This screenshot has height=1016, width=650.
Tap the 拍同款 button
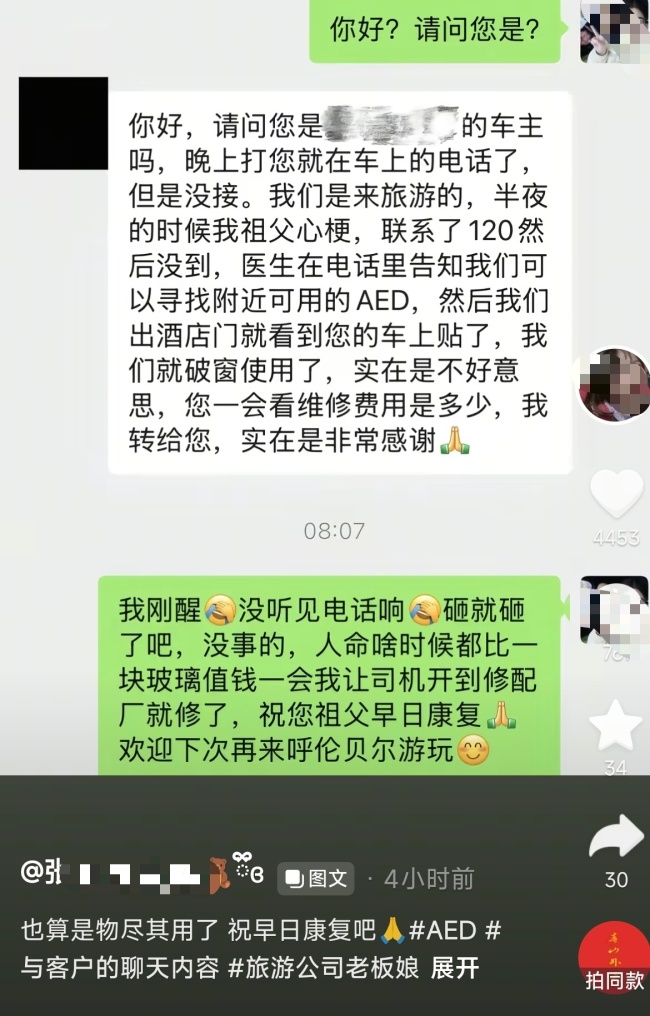tap(614, 957)
